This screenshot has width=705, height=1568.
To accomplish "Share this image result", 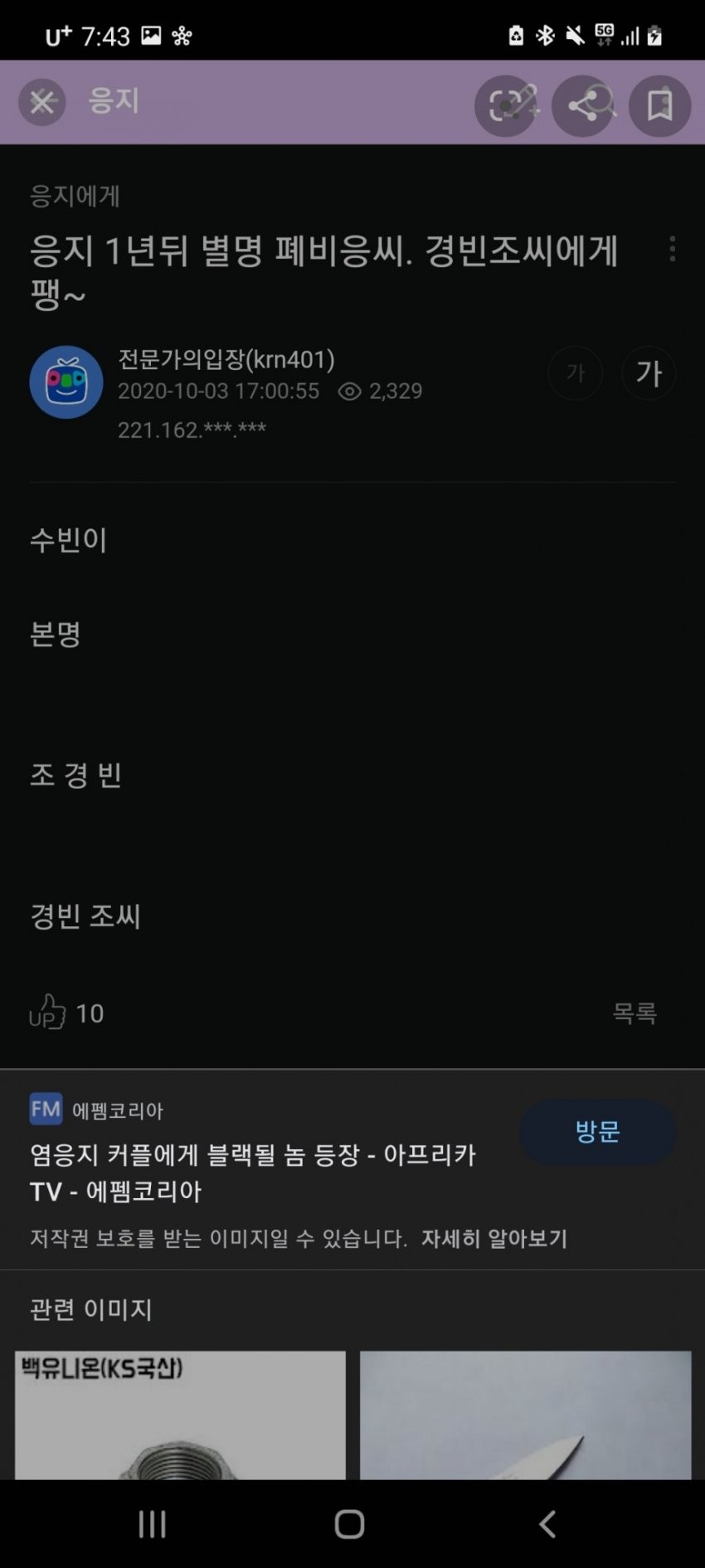I will click(583, 104).
